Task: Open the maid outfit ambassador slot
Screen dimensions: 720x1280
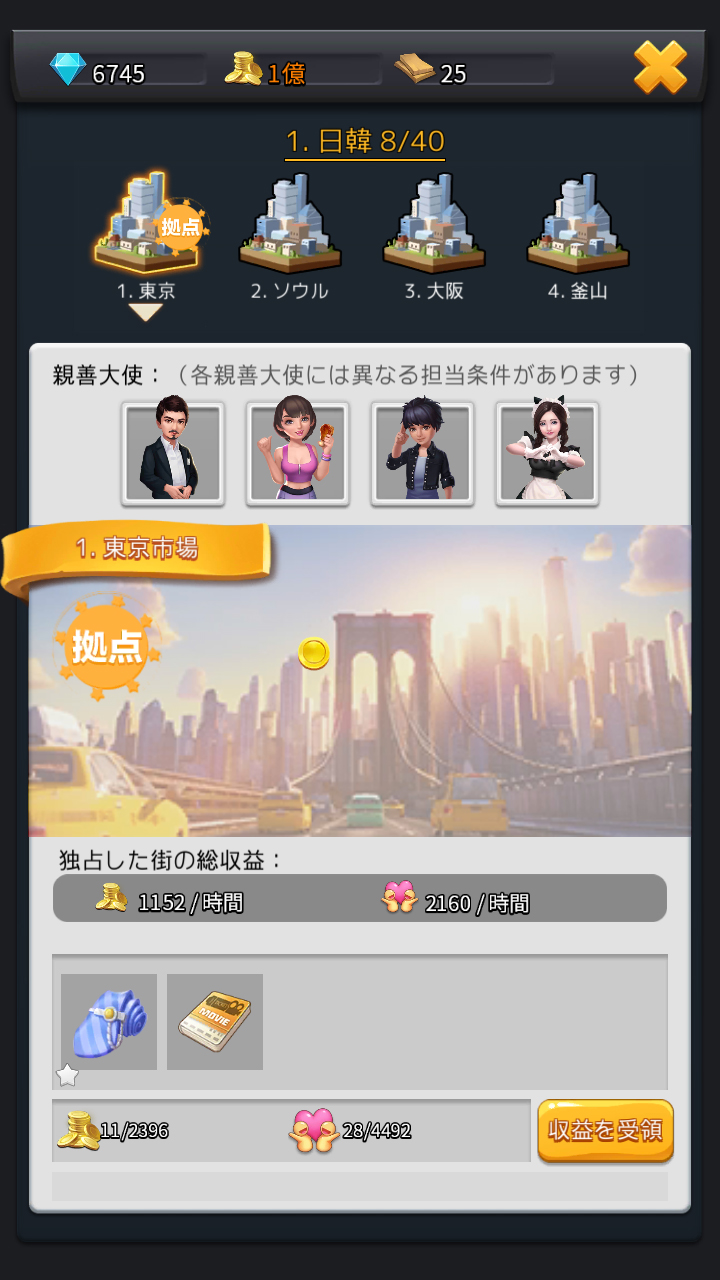Action: (x=547, y=453)
